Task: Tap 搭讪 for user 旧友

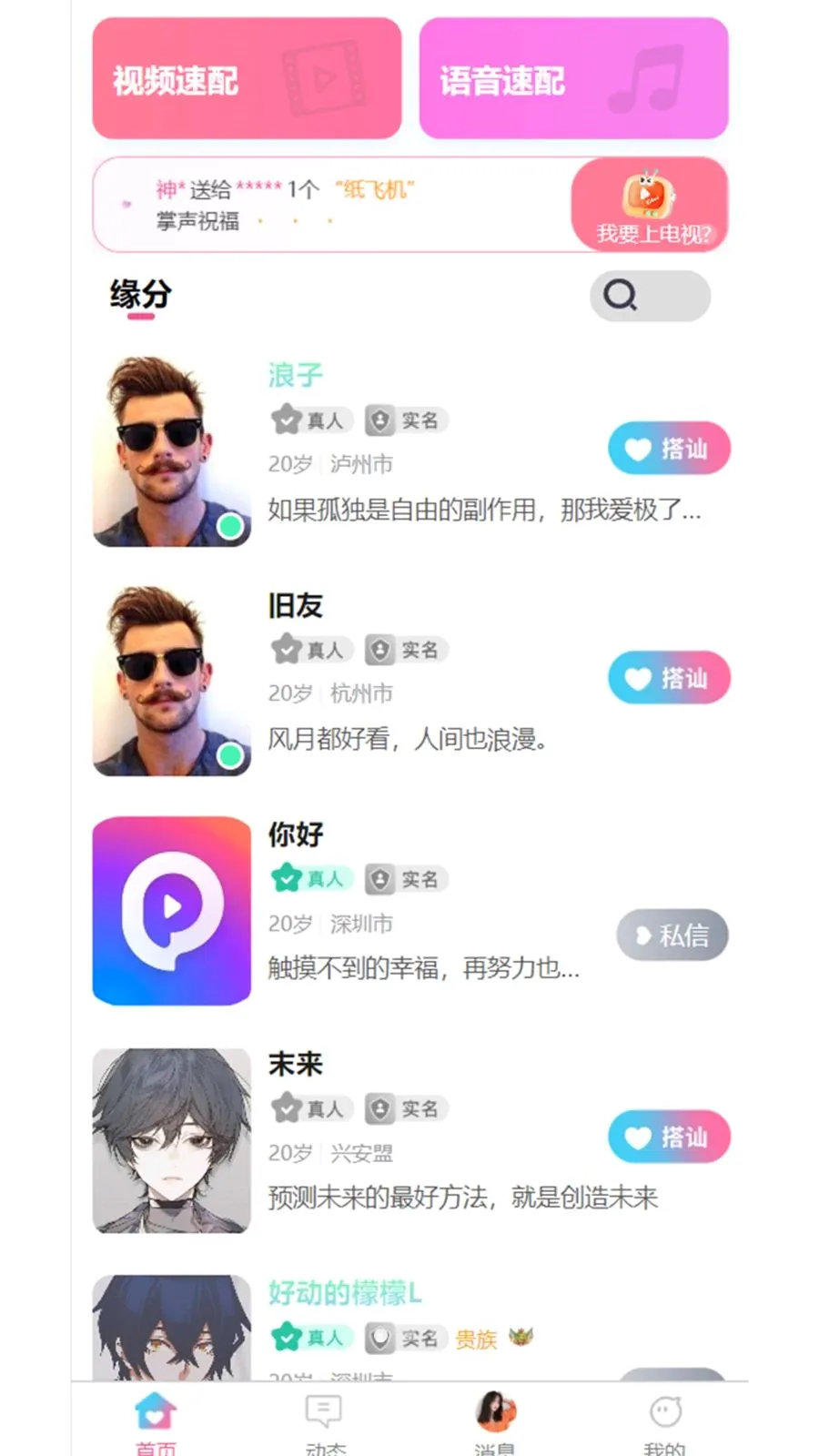Action: (x=669, y=678)
